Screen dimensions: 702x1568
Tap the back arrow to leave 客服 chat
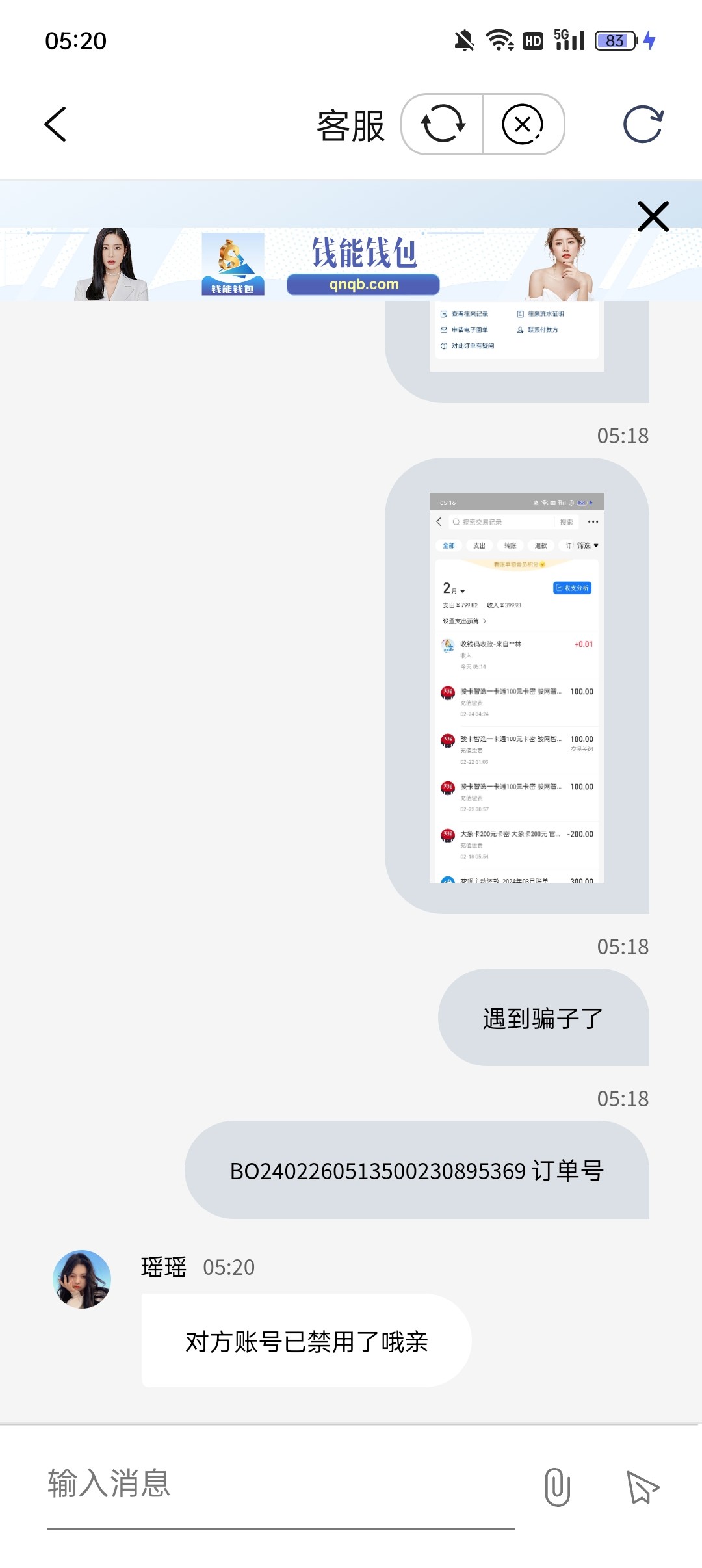[55, 126]
